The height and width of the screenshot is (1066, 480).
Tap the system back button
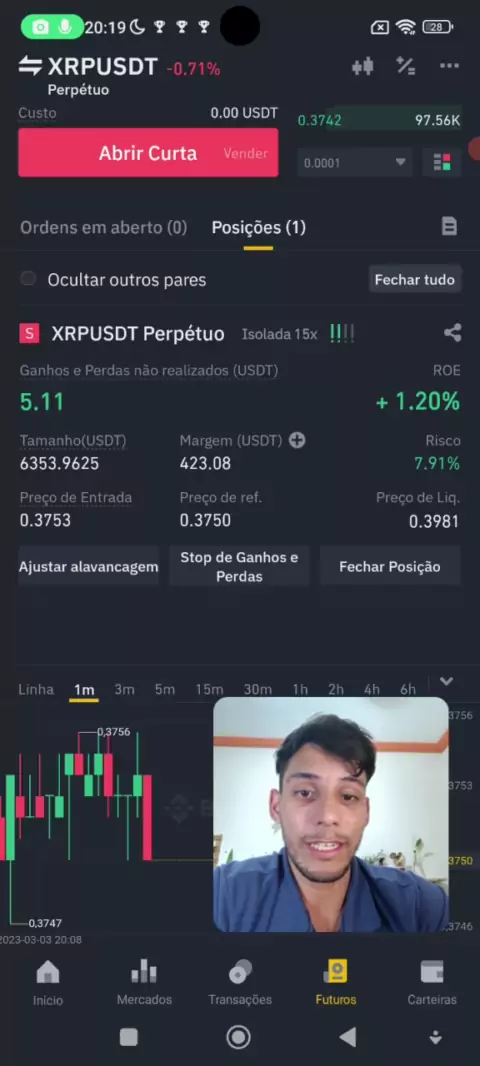pos(348,1037)
